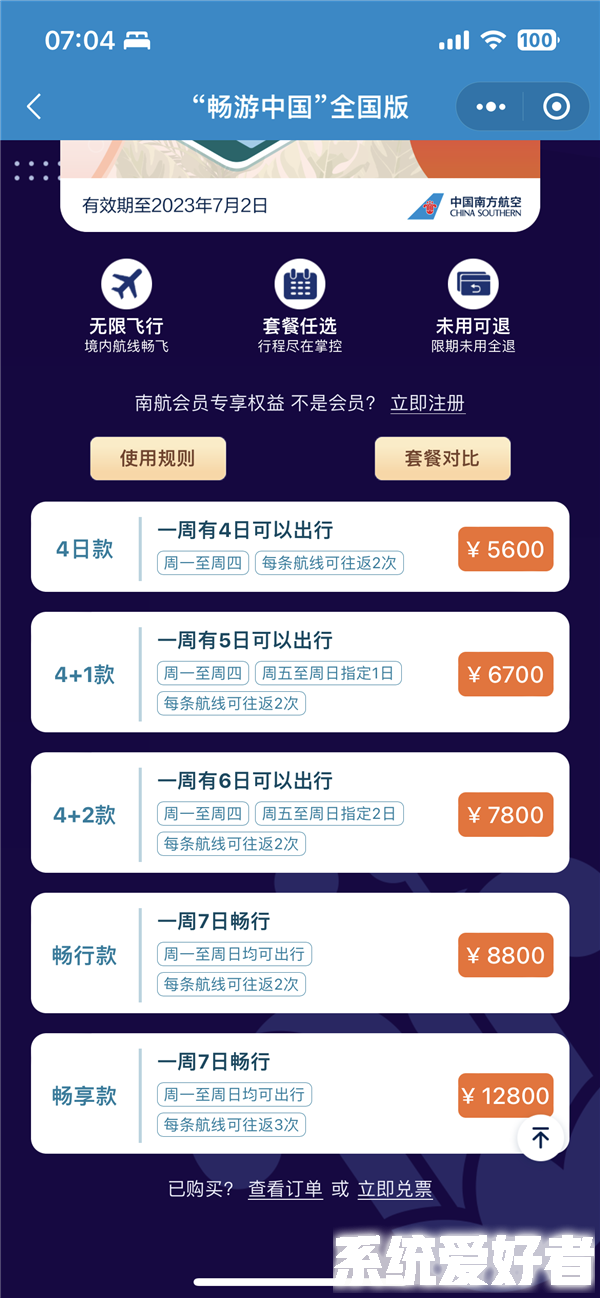The image size is (600, 1298).
Task: Buy the 4+1款 package for ¥6700
Action: [x=505, y=675]
